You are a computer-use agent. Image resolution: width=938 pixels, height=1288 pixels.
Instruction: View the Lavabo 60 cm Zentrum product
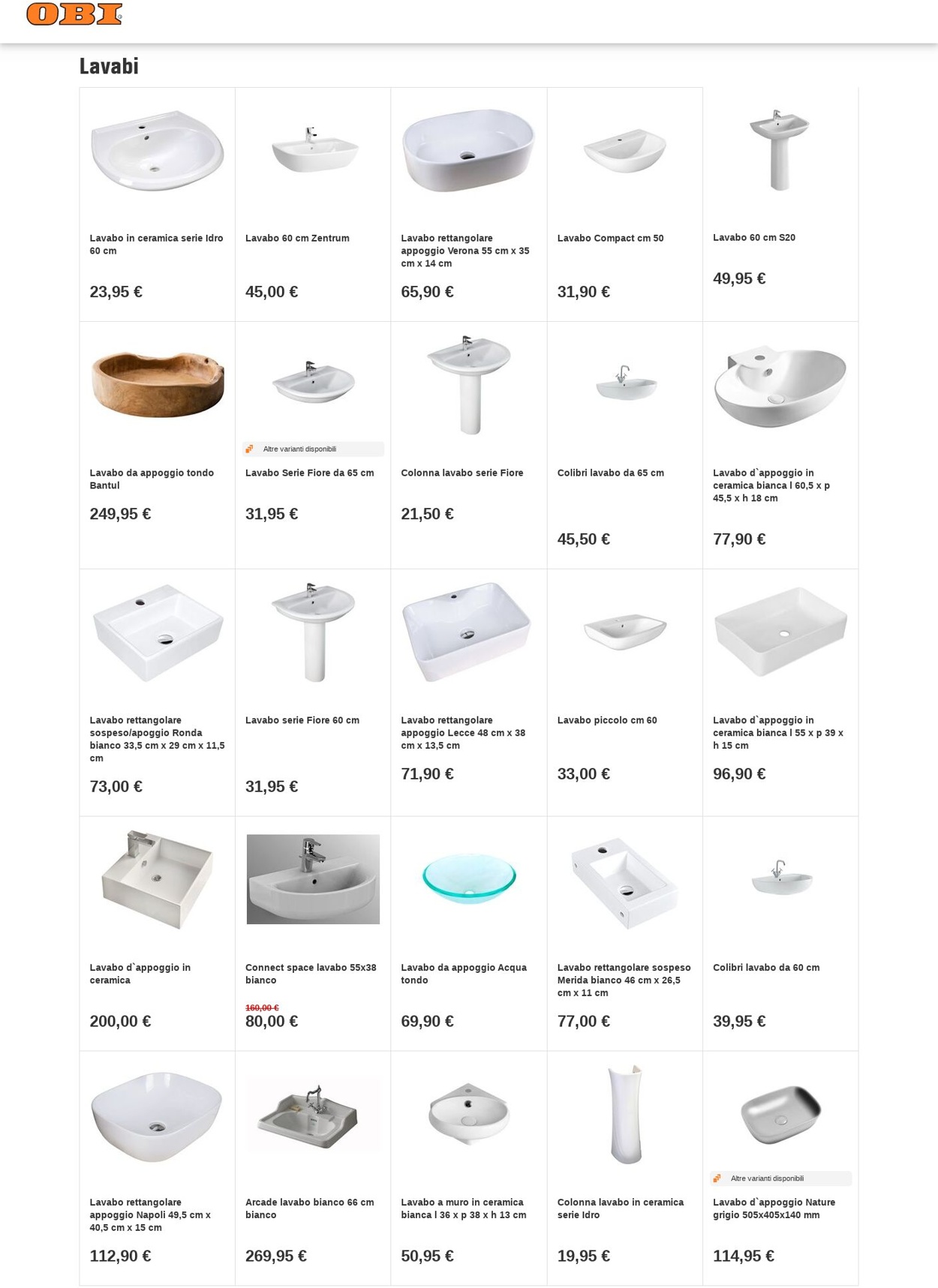pos(297,238)
